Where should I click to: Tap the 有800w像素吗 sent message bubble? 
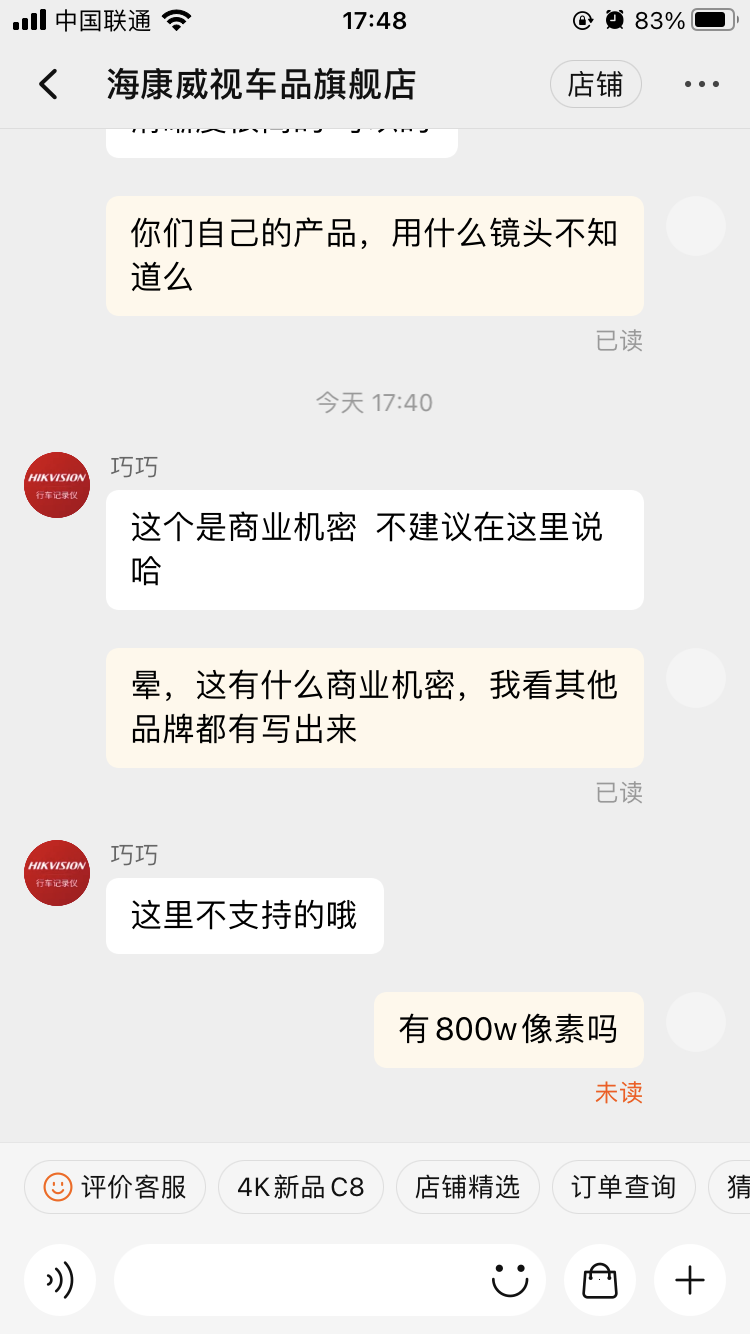tap(508, 1030)
